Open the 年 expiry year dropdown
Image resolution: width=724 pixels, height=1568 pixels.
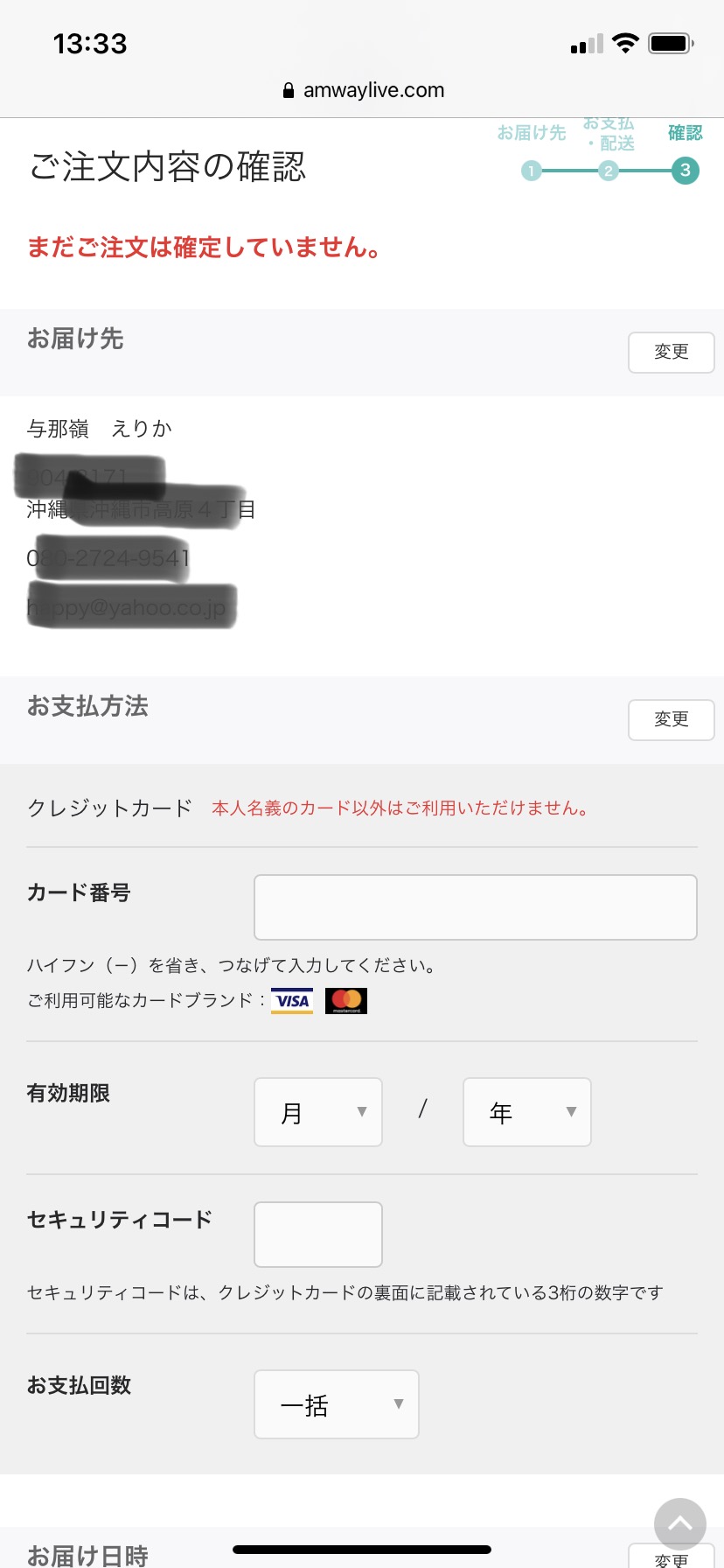tap(526, 1112)
